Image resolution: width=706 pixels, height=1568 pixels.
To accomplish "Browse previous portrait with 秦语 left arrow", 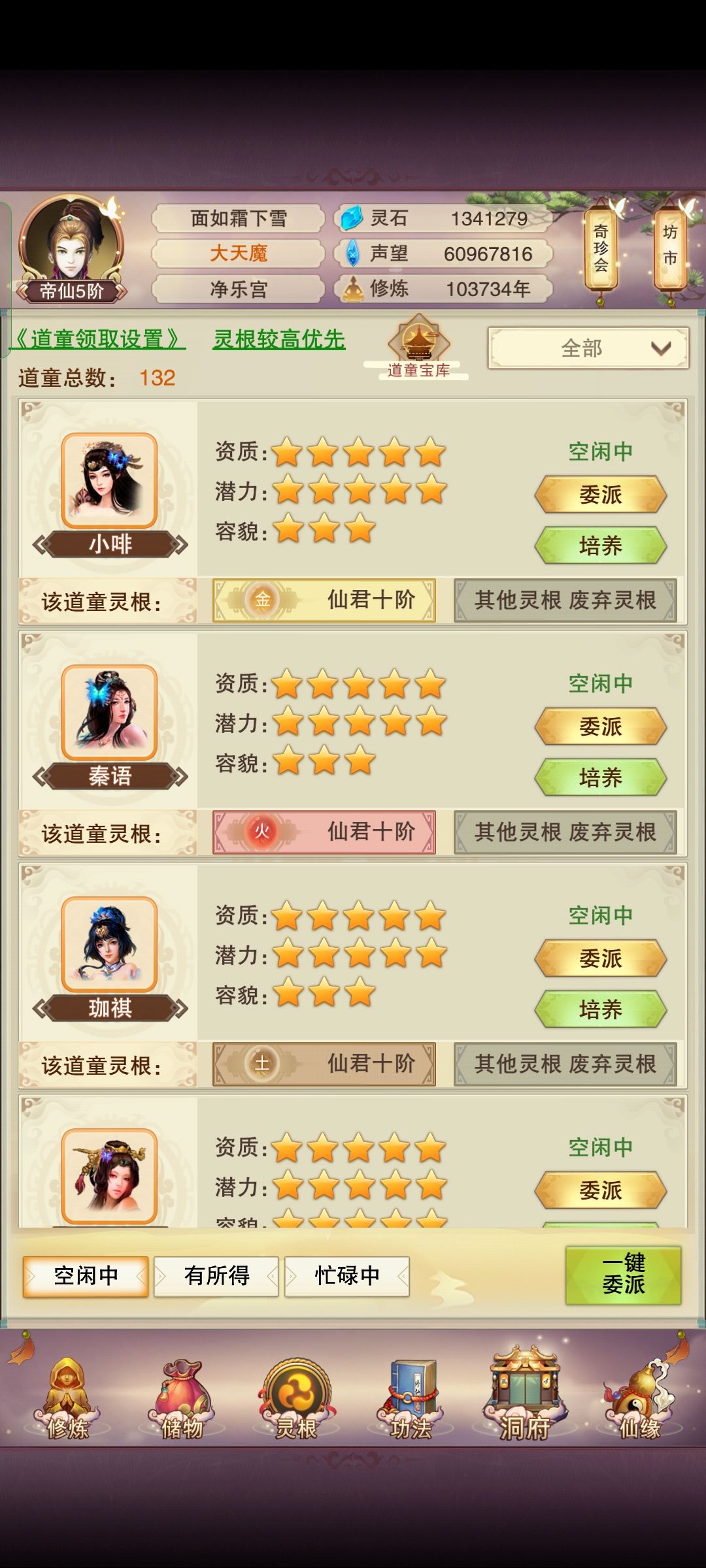I will pyautogui.click(x=38, y=776).
